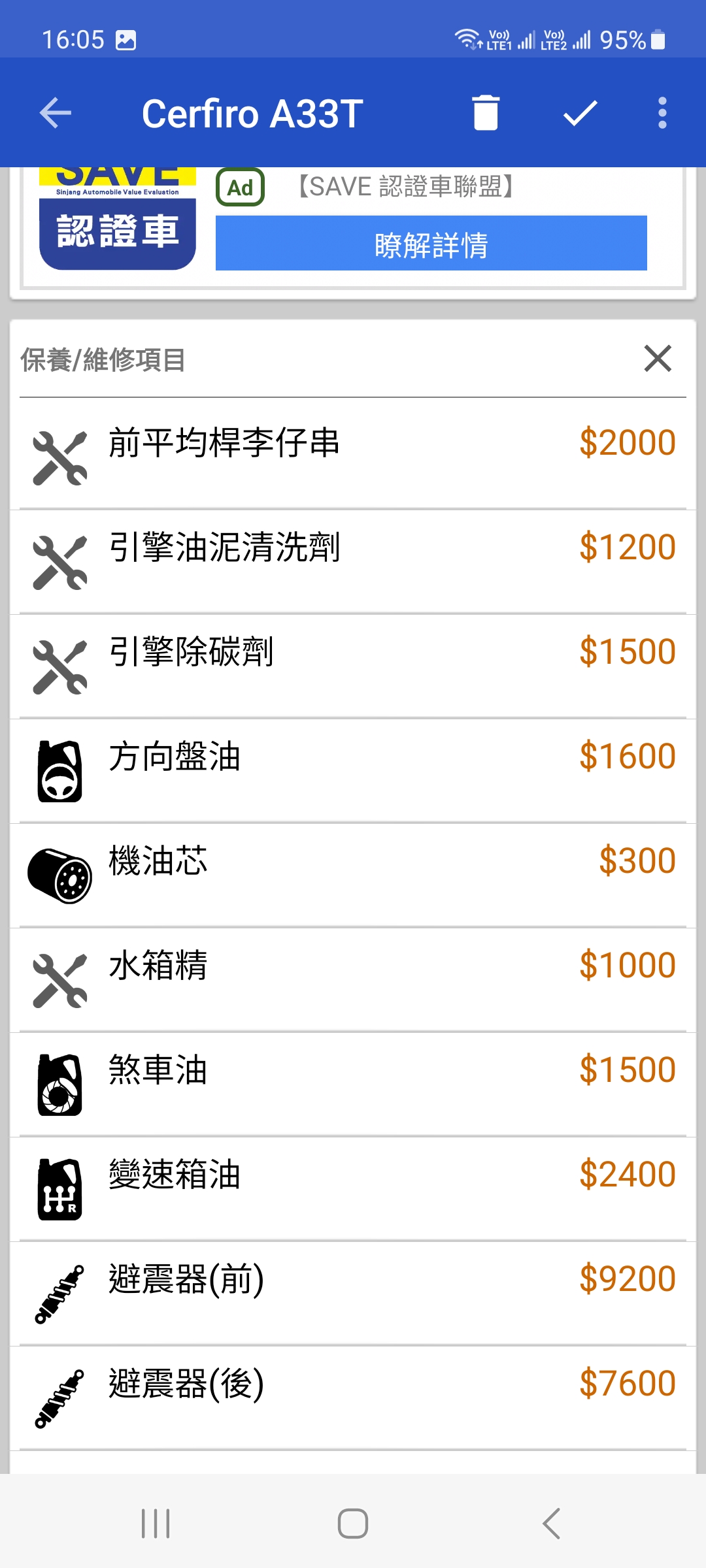Open the overflow menu
The height and width of the screenshot is (1568, 706).
tap(662, 113)
